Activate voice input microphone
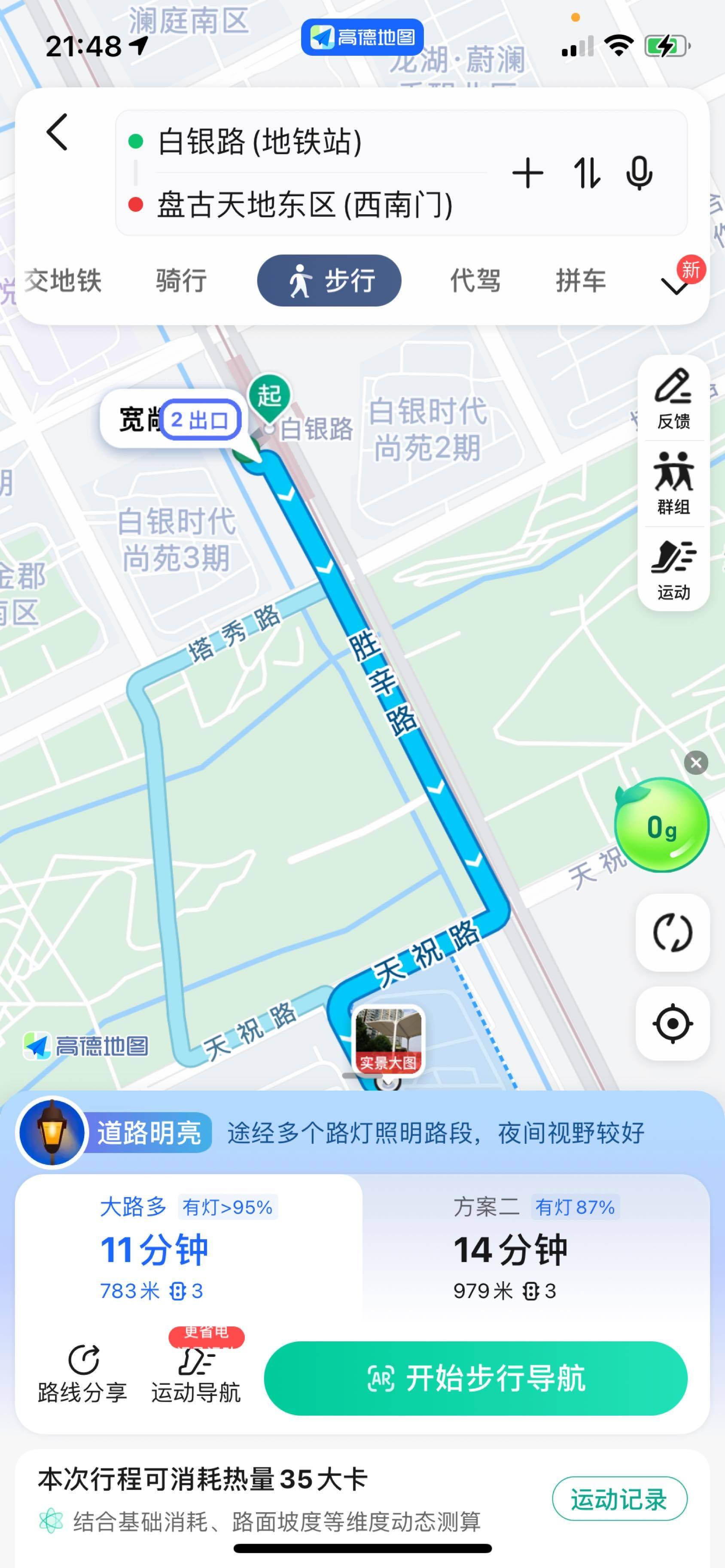 [x=639, y=173]
